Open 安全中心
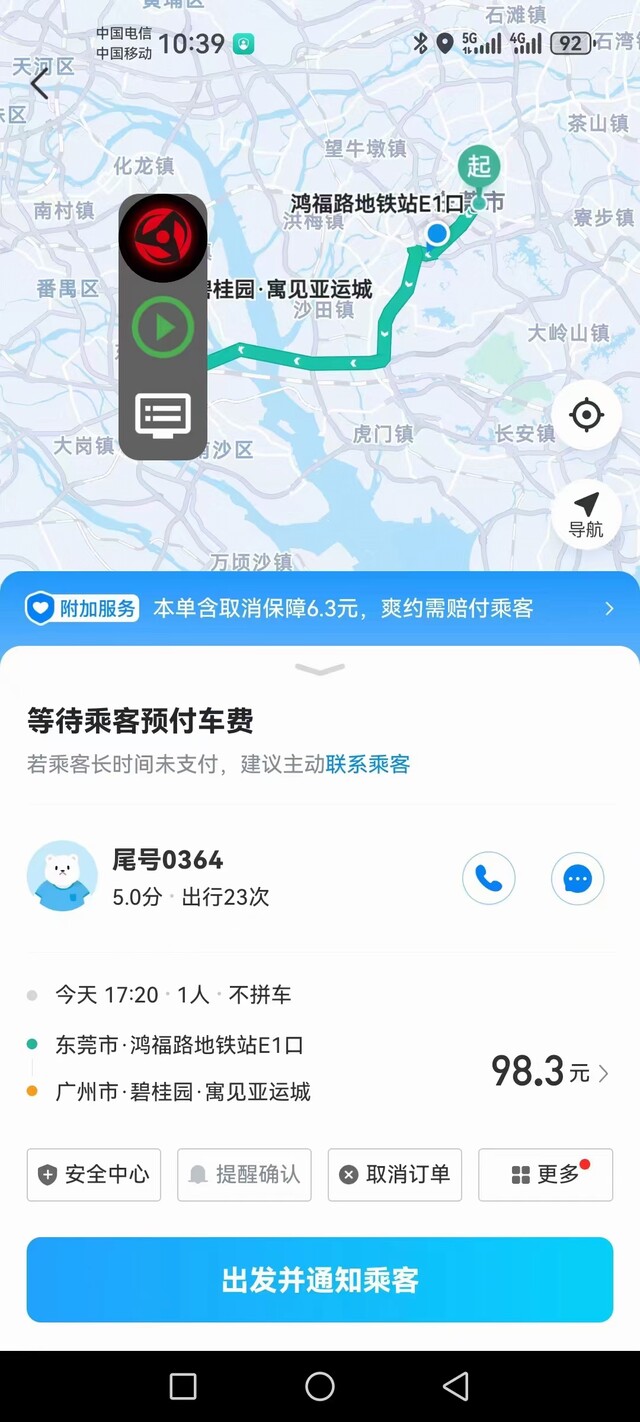Screen dimensions: 640x1422 click(94, 1174)
